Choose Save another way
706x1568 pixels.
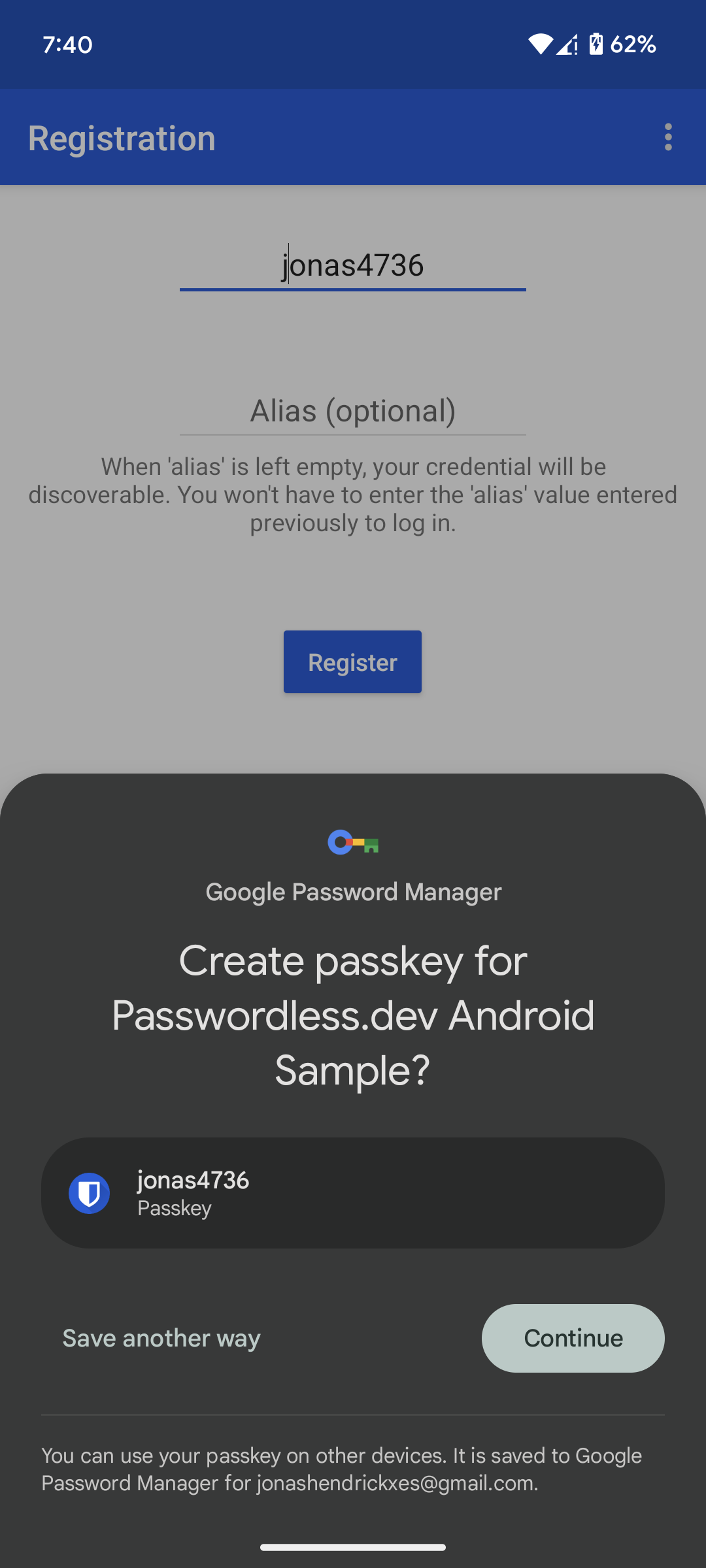161,1338
